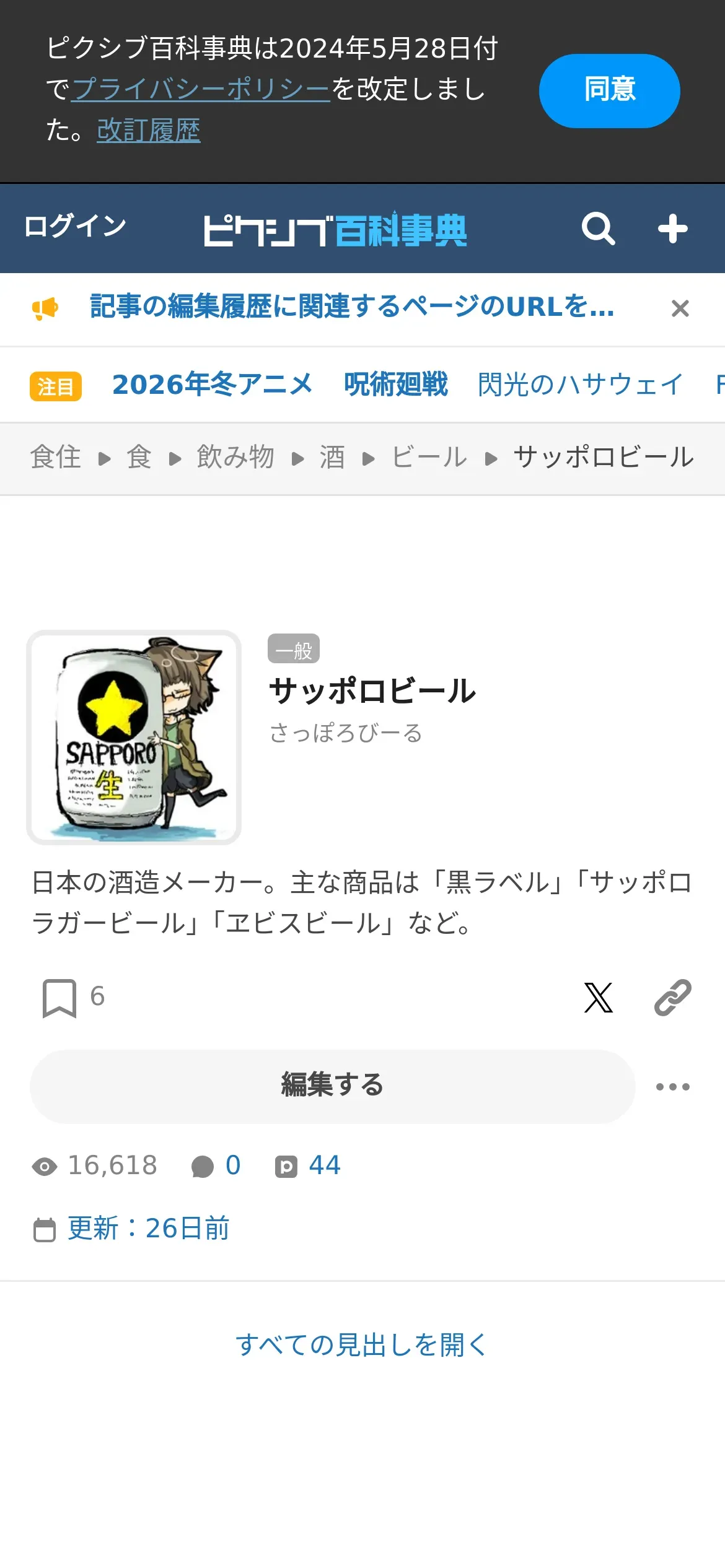Image resolution: width=725 pixels, height=1568 pixels.
Task: Bookmark the サッポロビール article
Action: coord(59,998)
